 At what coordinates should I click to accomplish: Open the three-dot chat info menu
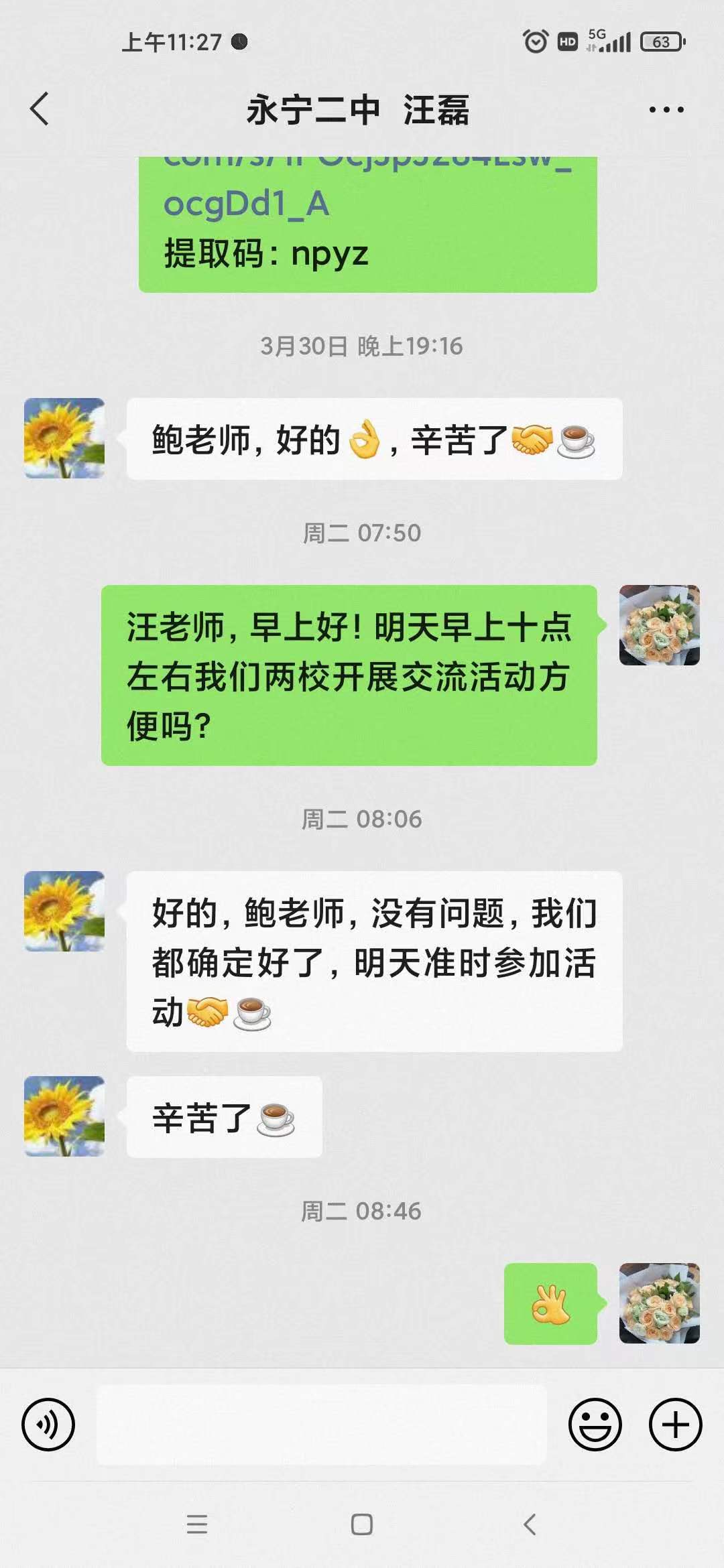point(666,109)
